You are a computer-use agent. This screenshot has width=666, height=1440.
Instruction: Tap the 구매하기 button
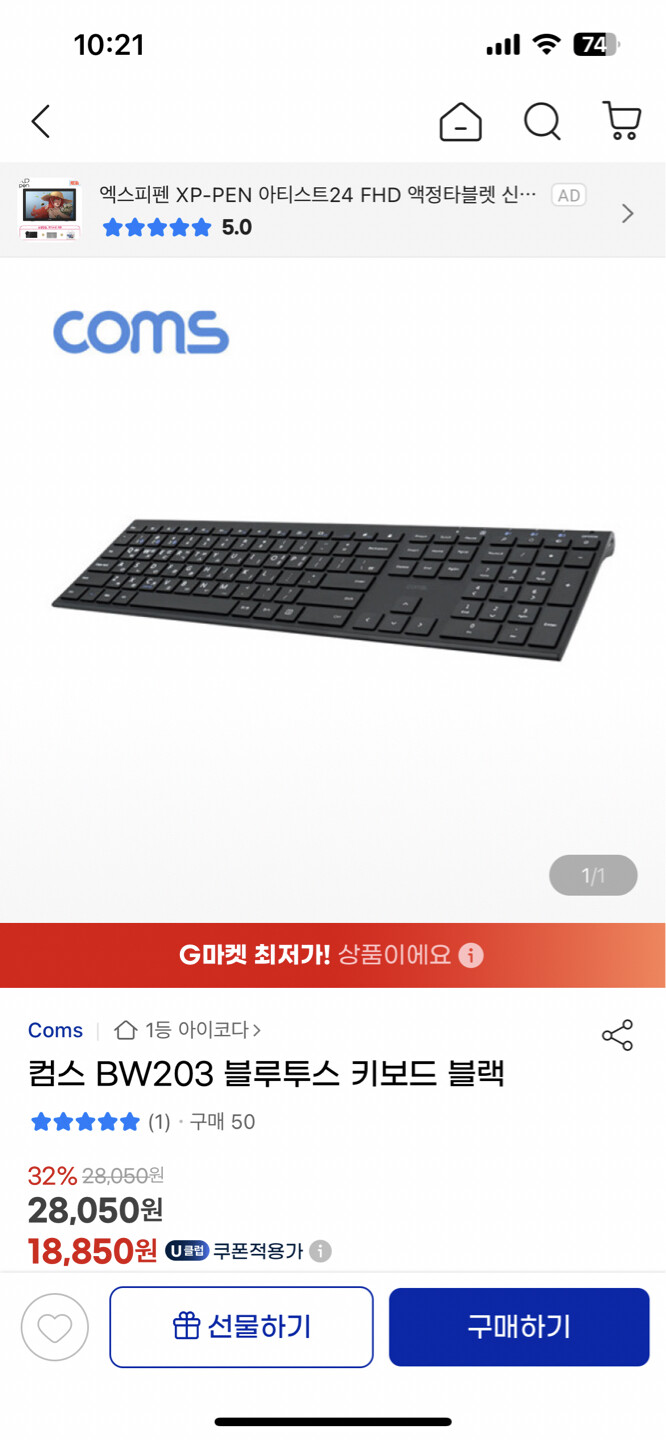coord(519,1327)
